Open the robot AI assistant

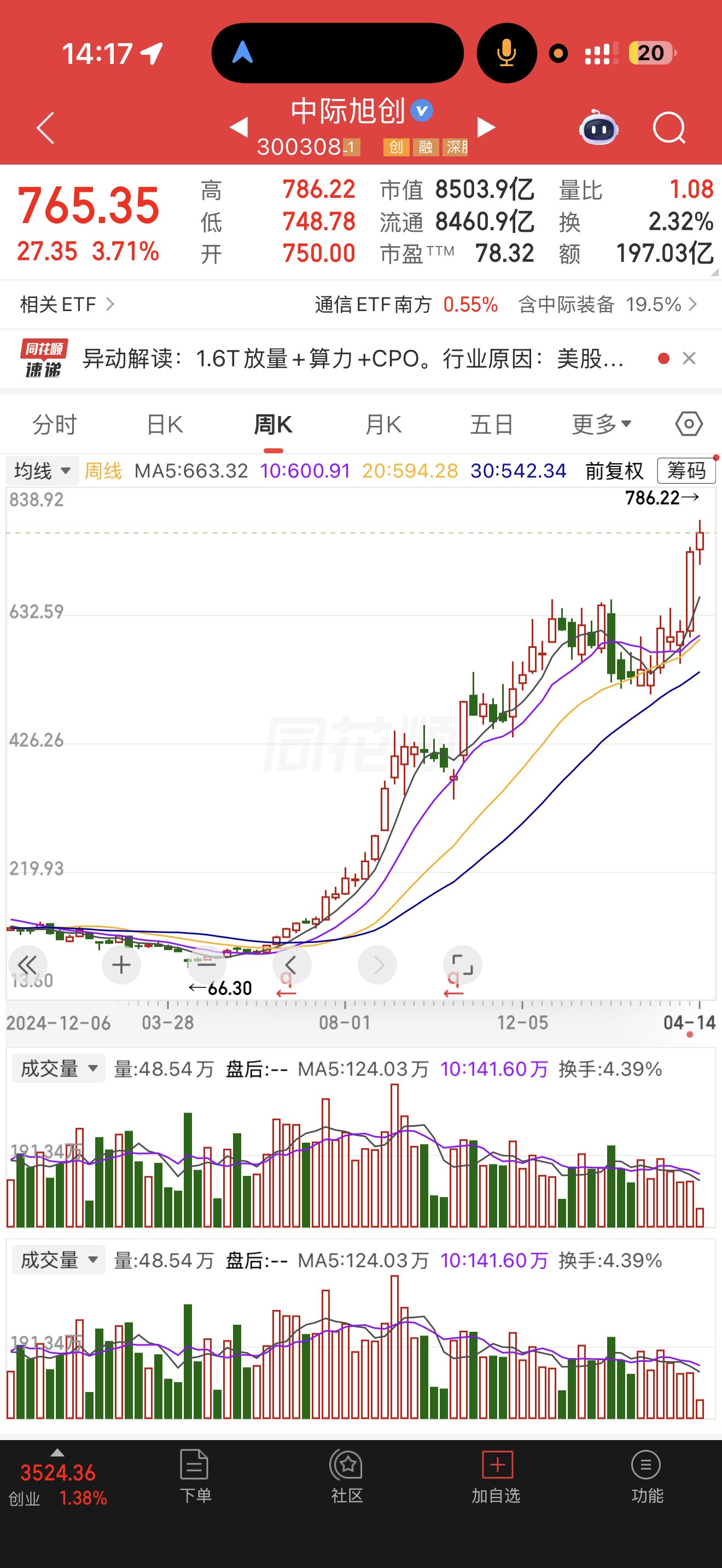pyautogui.click(x=599, y=128)
